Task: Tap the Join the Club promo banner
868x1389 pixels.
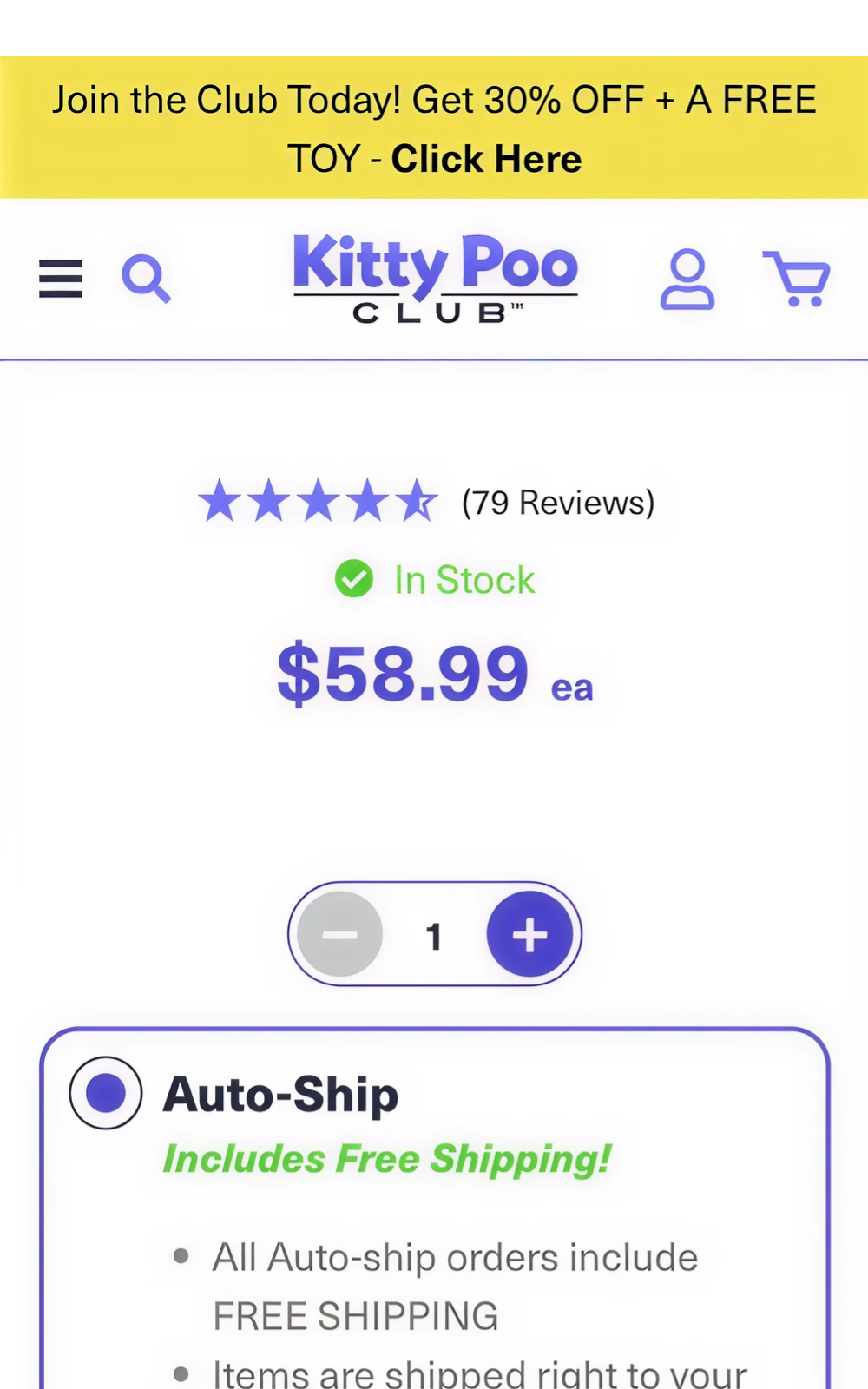Action: click(x=434, y=128)
